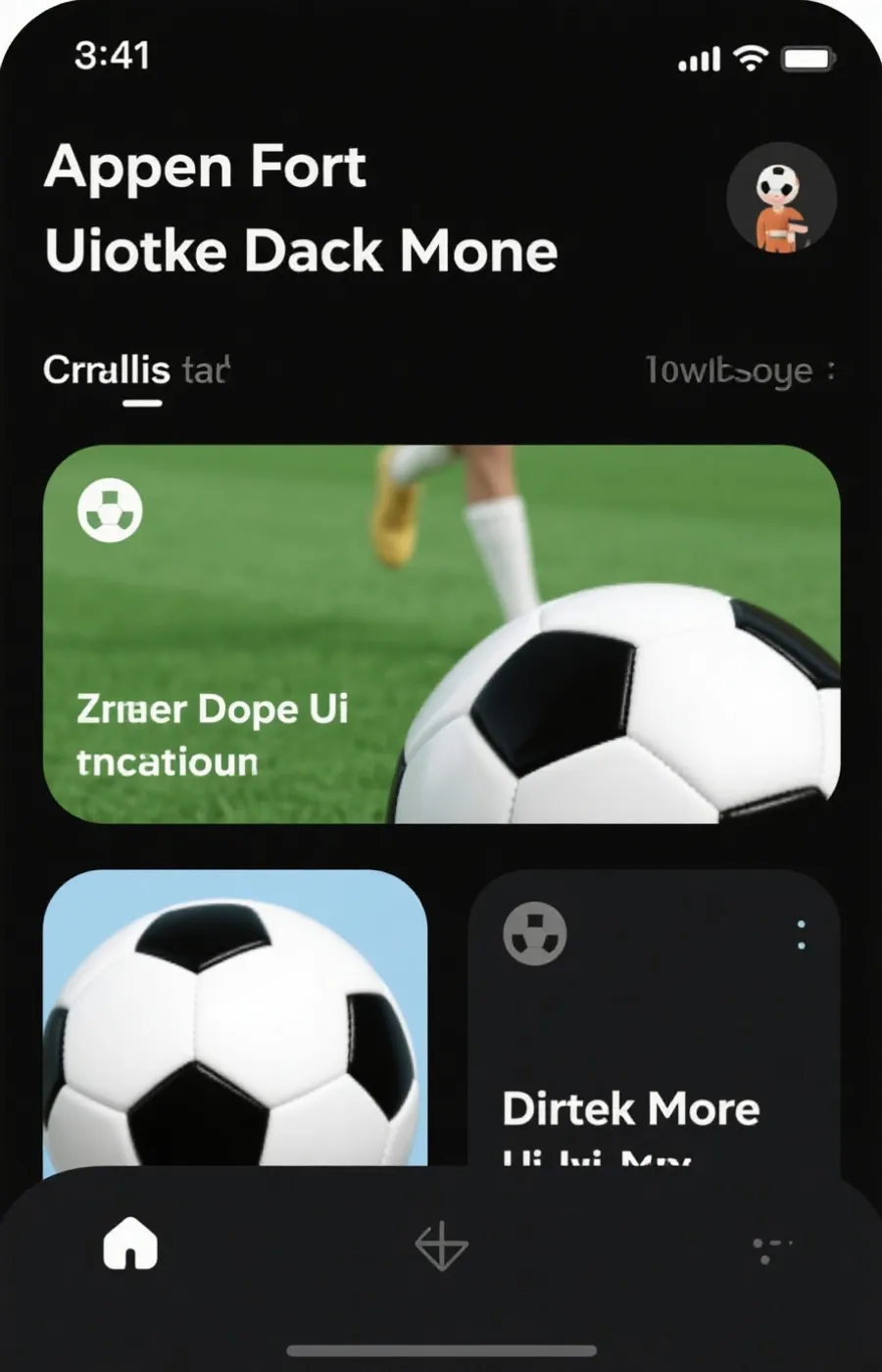Open the profile avatar in top right corner

pos(781,198)
